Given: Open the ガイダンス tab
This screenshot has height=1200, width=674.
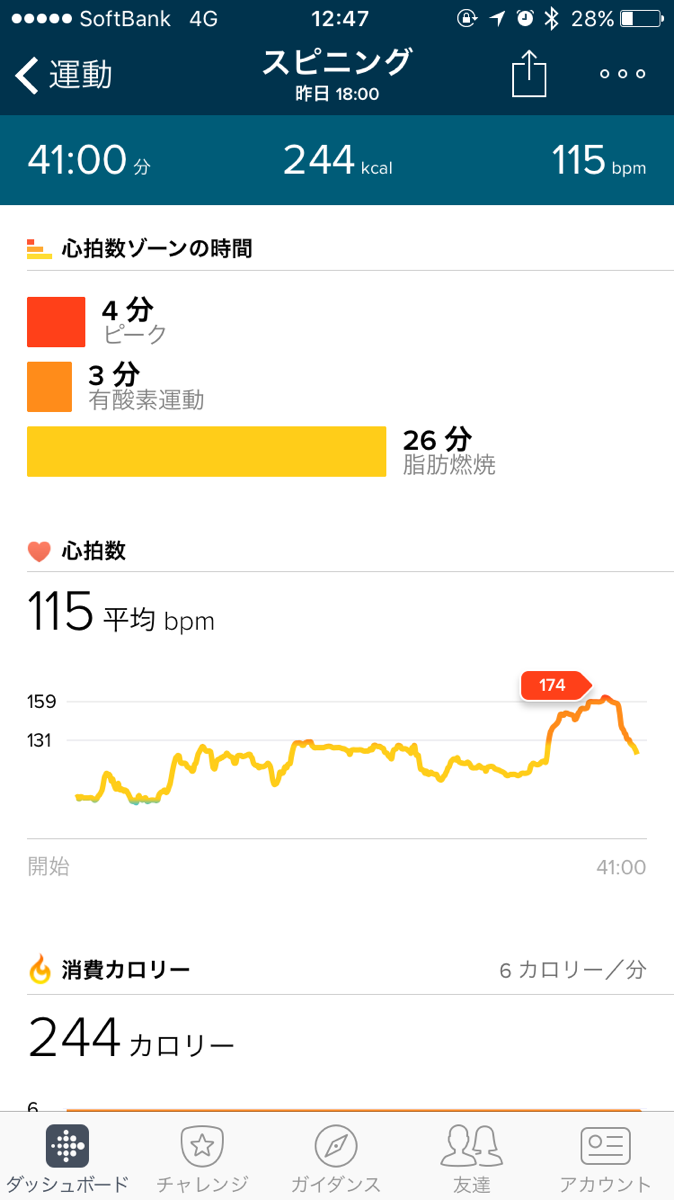Looking at the screenshot, I should click(x=336, y=1158).
